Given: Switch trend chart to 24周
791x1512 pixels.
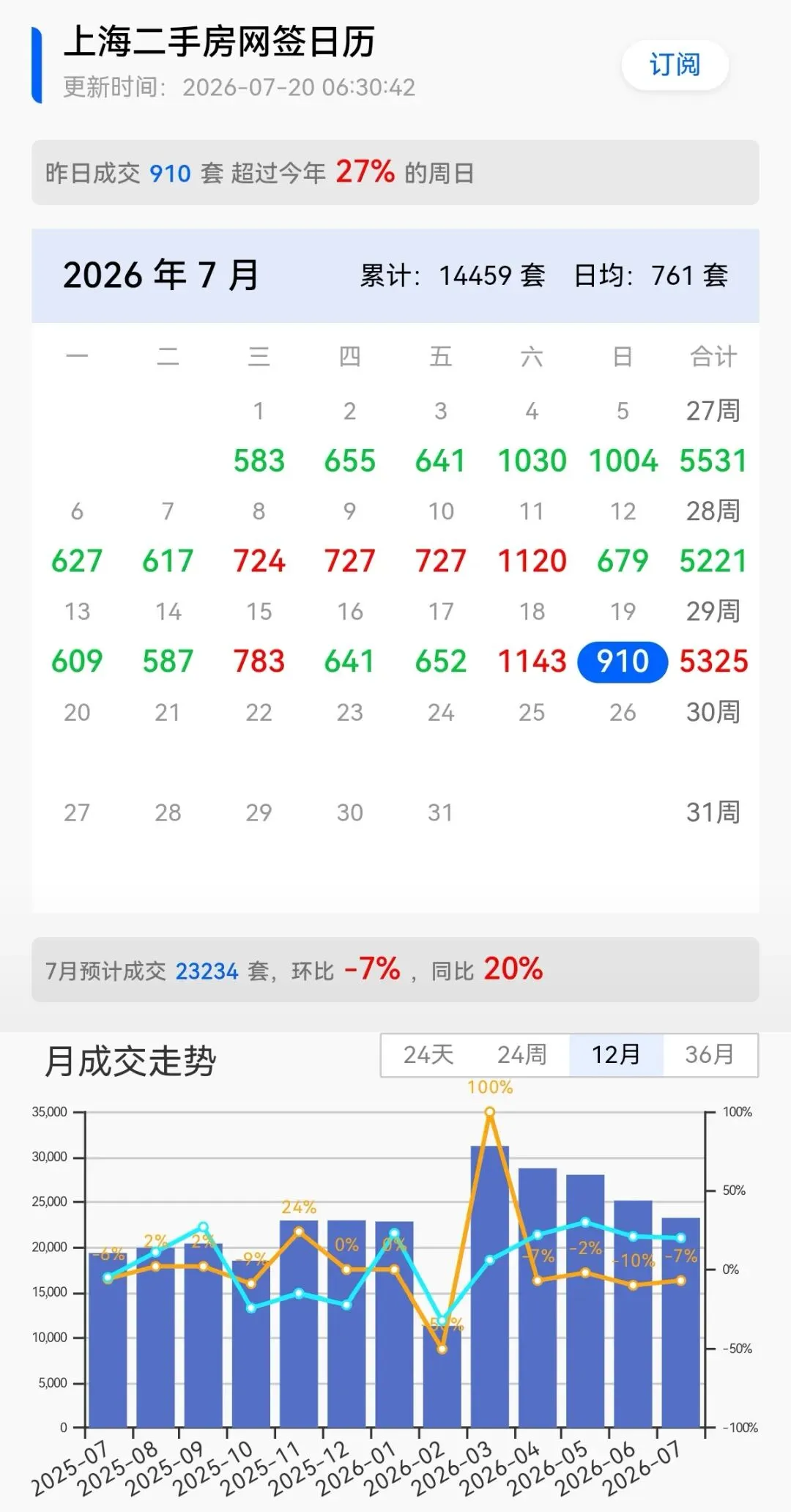Looking at the screenshot, I should coord(522,1055).
